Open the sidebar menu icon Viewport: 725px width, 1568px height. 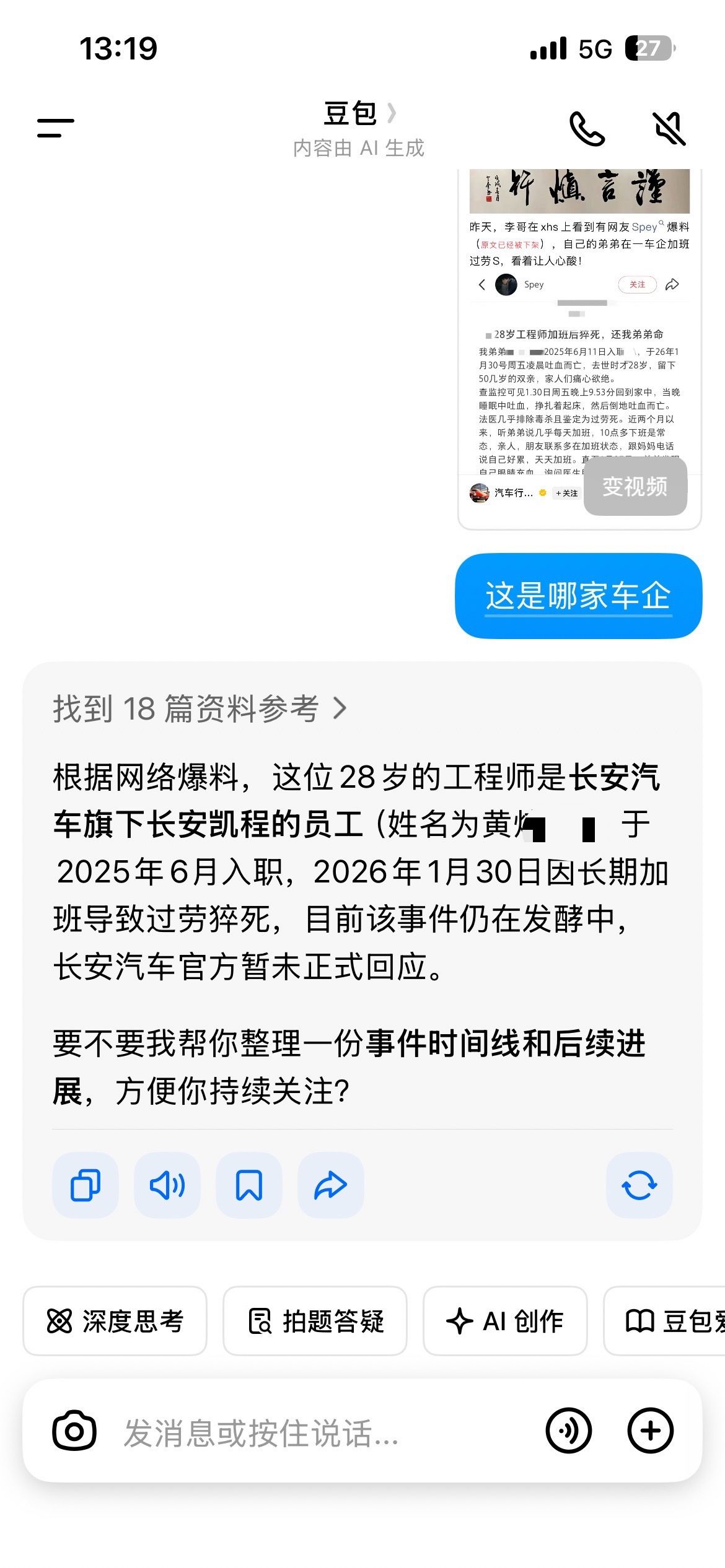coord(55,128)
